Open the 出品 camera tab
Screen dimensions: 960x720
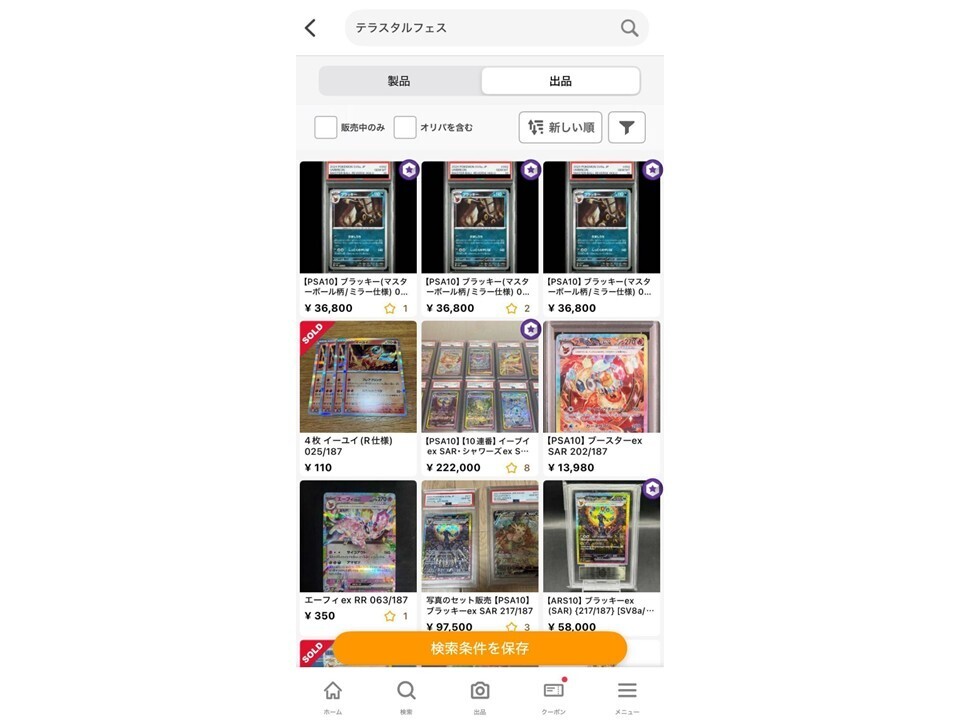pos(480,695)
